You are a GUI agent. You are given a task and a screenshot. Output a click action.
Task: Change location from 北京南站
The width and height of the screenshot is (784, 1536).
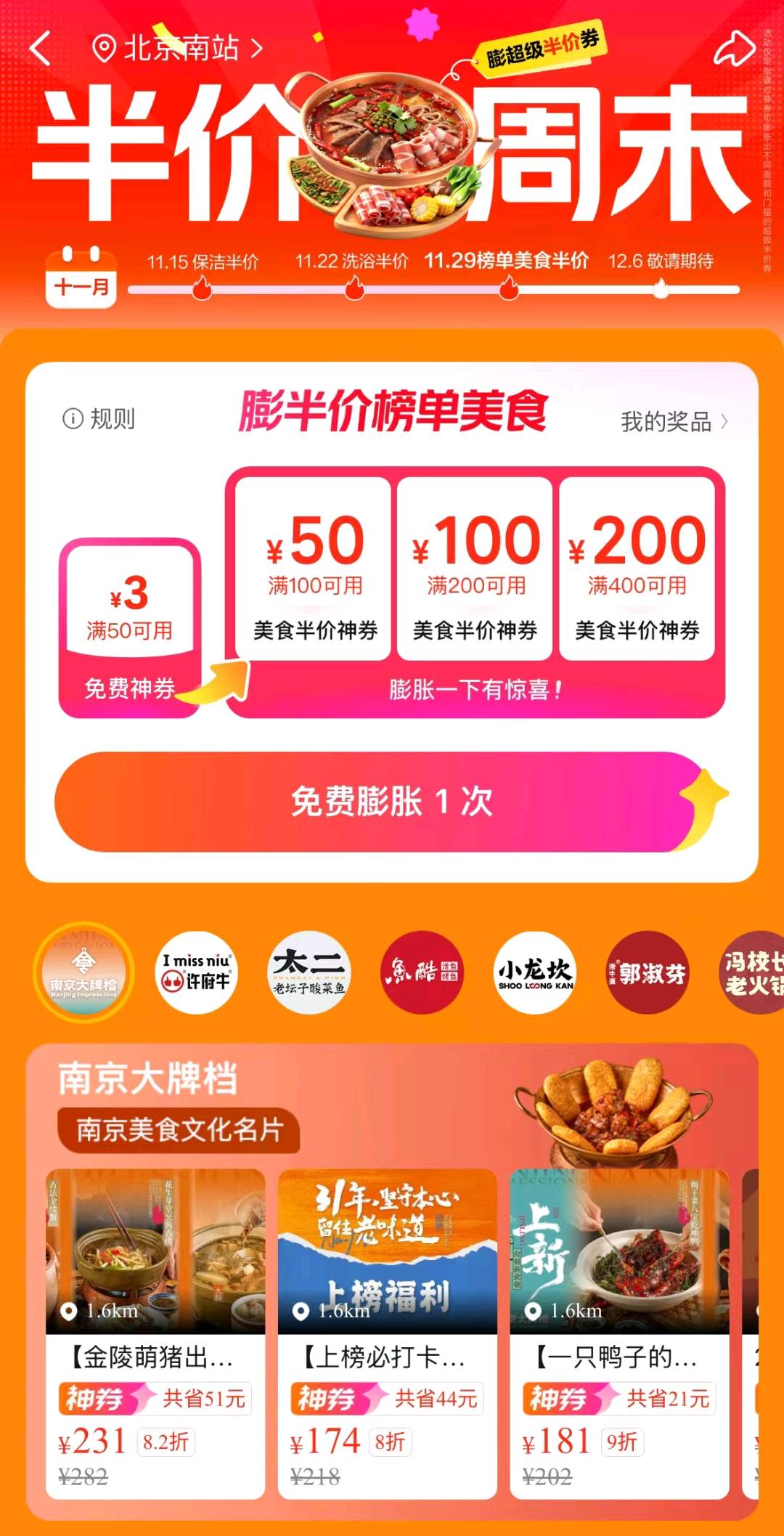[x=178, y=49]
